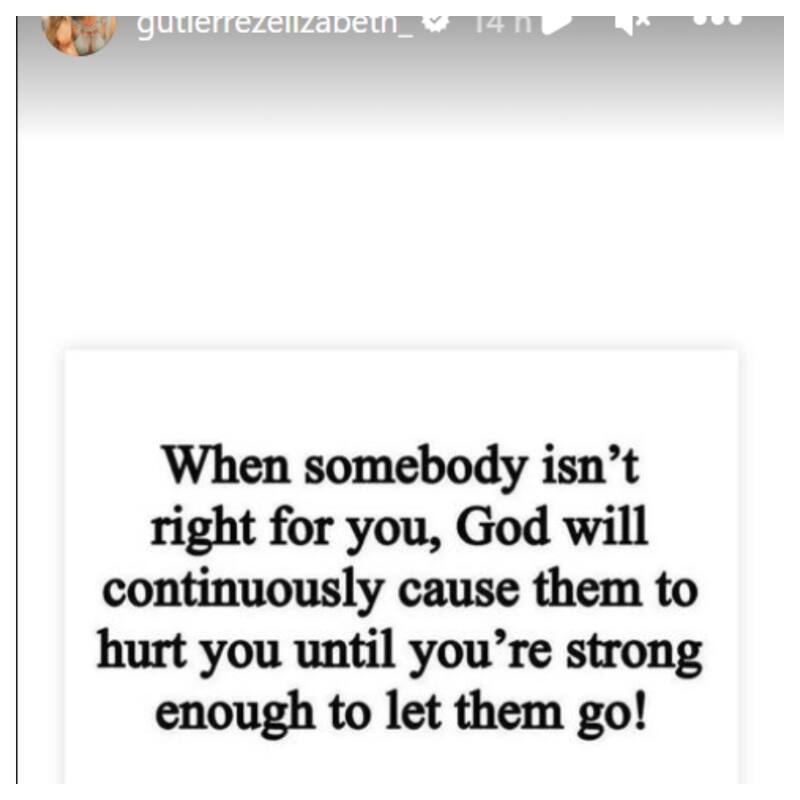
Task: Open the three-dot story options menu
Action: pyautogui.click(x=718, y=16)
